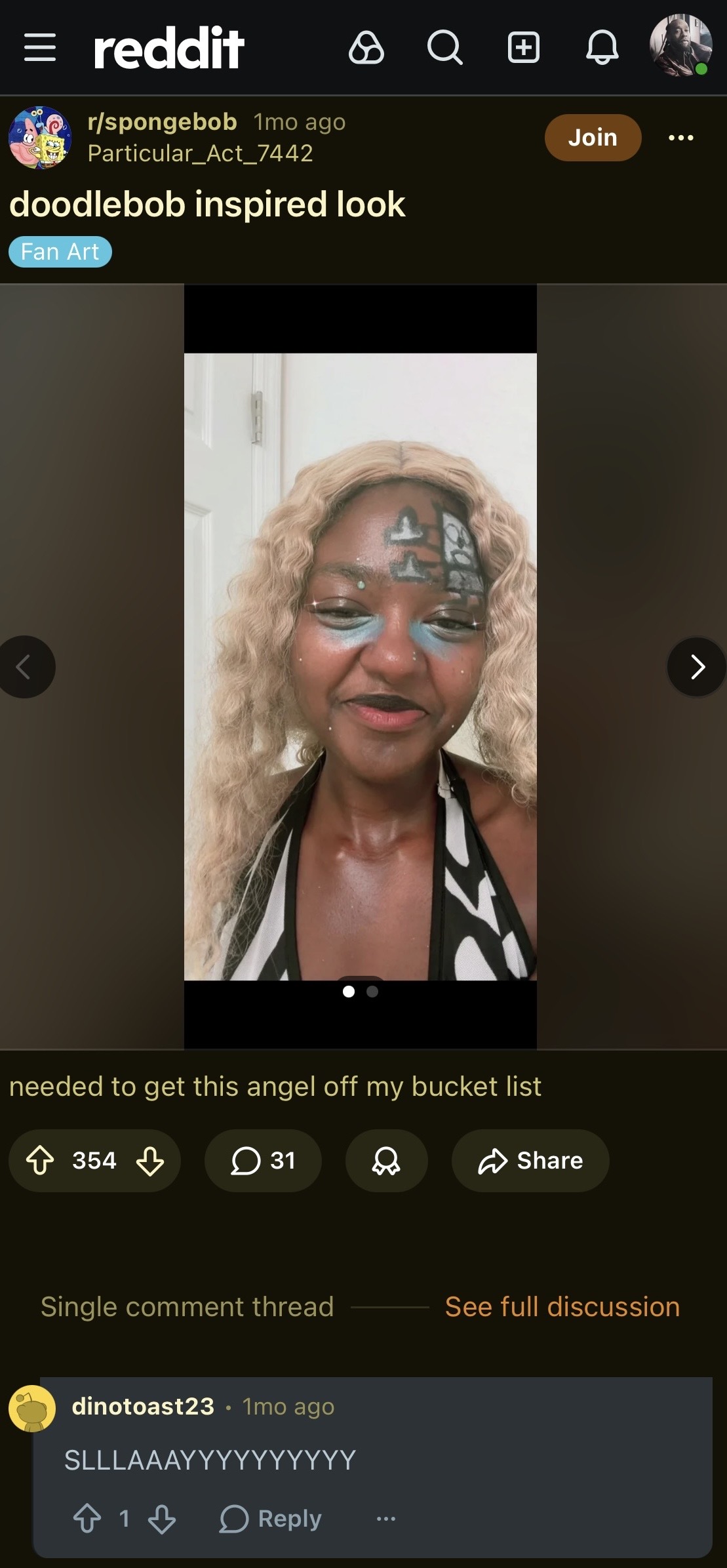
Task: Open the post overflow menu
Action: pos(680,138)
